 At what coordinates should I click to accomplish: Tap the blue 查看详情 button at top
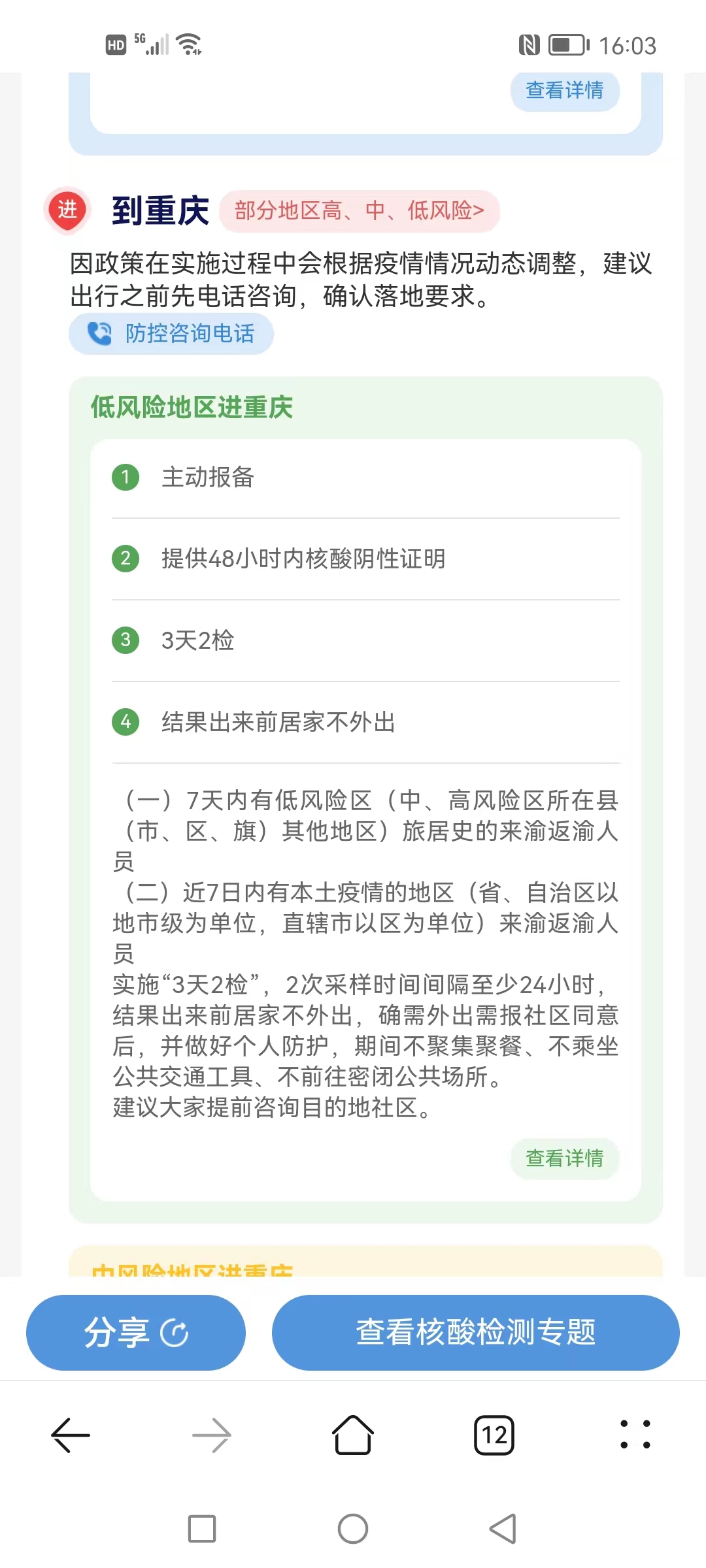click(x=565, y=90)
